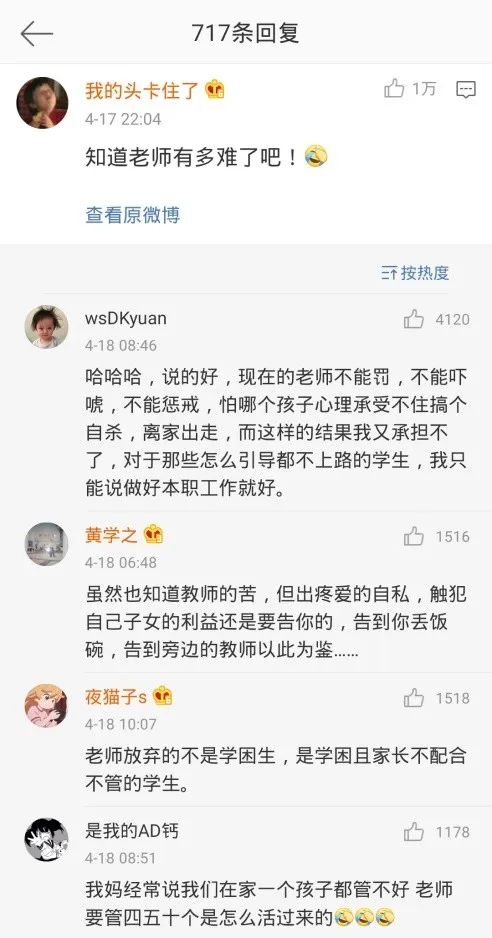Open 我的头卡住了's profile avatar
The image size is (492, 938).
tap(42, 102)
